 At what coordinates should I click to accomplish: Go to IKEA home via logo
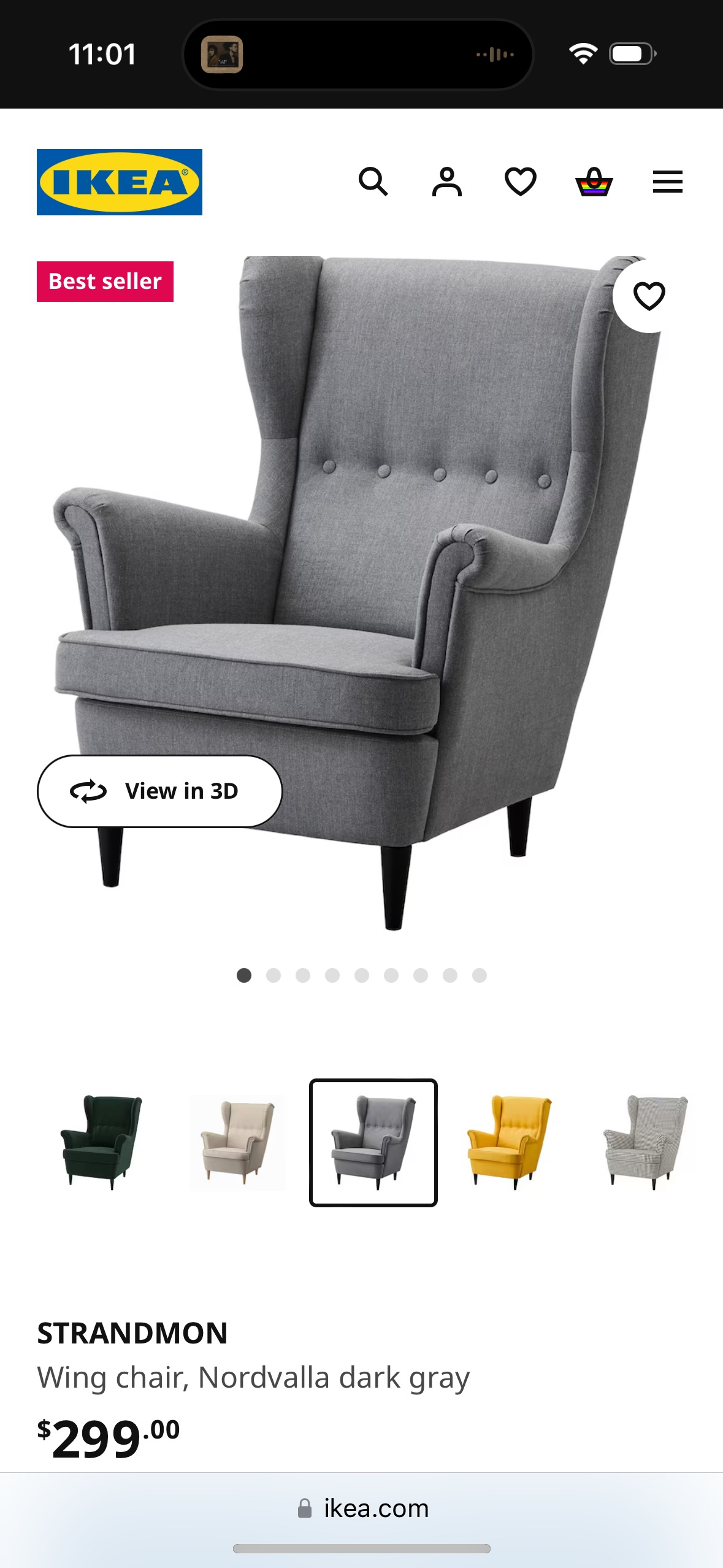120,182
